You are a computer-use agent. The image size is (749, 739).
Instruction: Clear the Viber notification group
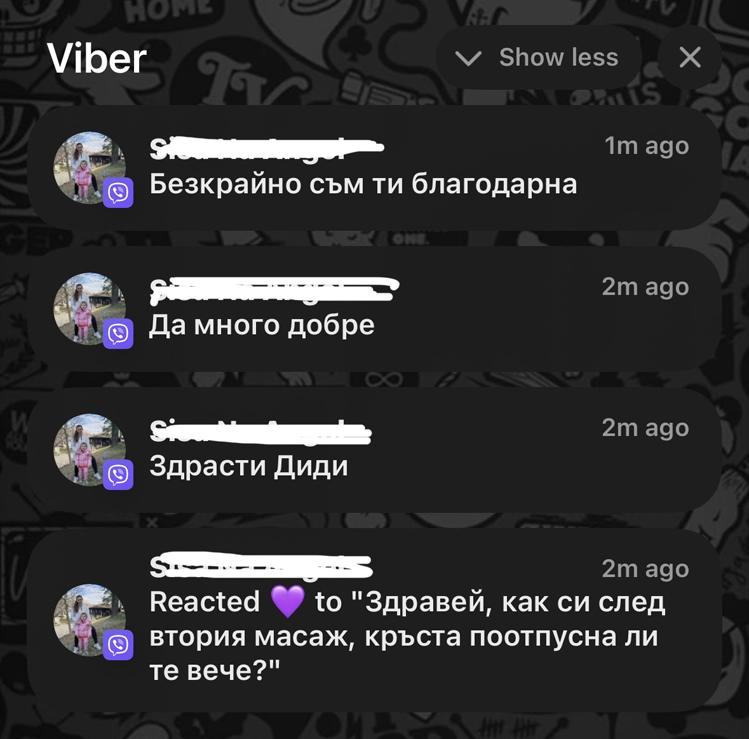click(690, 58)
